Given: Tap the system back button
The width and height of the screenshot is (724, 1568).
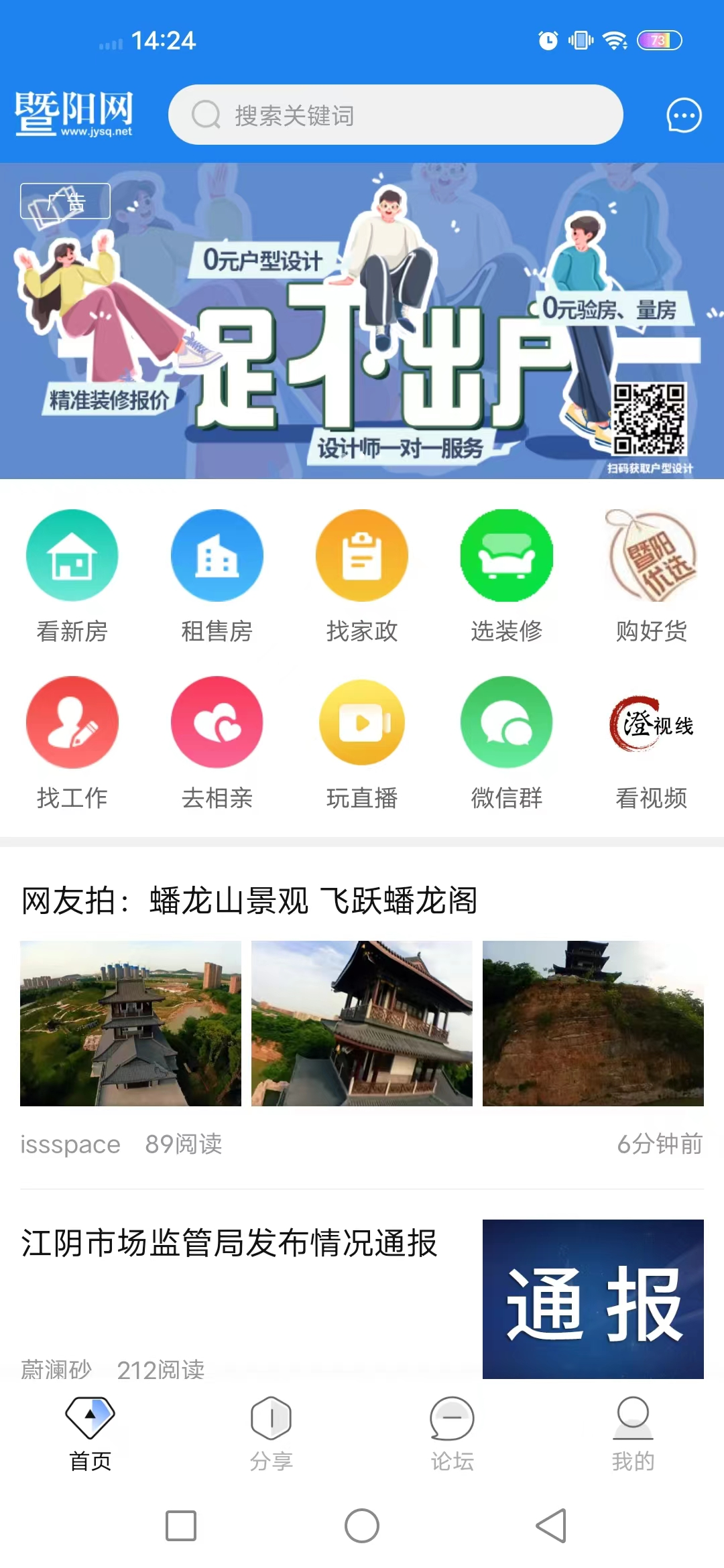Looking at the screenshot, I should click(x=551, y=1526).
